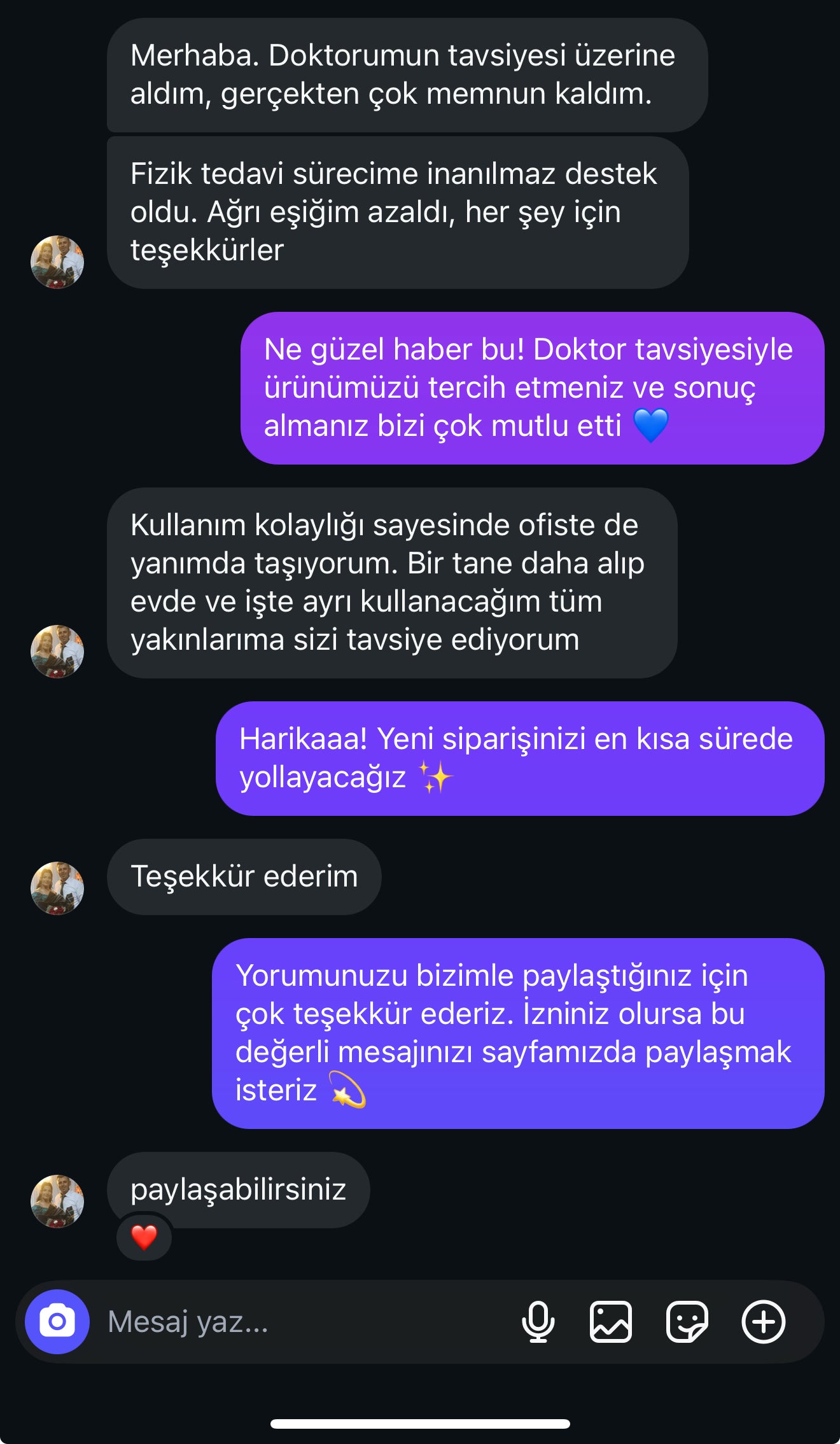Open sender's profile photo beside 'Teşekkür ederim'
Viewport: 840px width, 1444px height.
pyautogui.click(x=57, y=888)
